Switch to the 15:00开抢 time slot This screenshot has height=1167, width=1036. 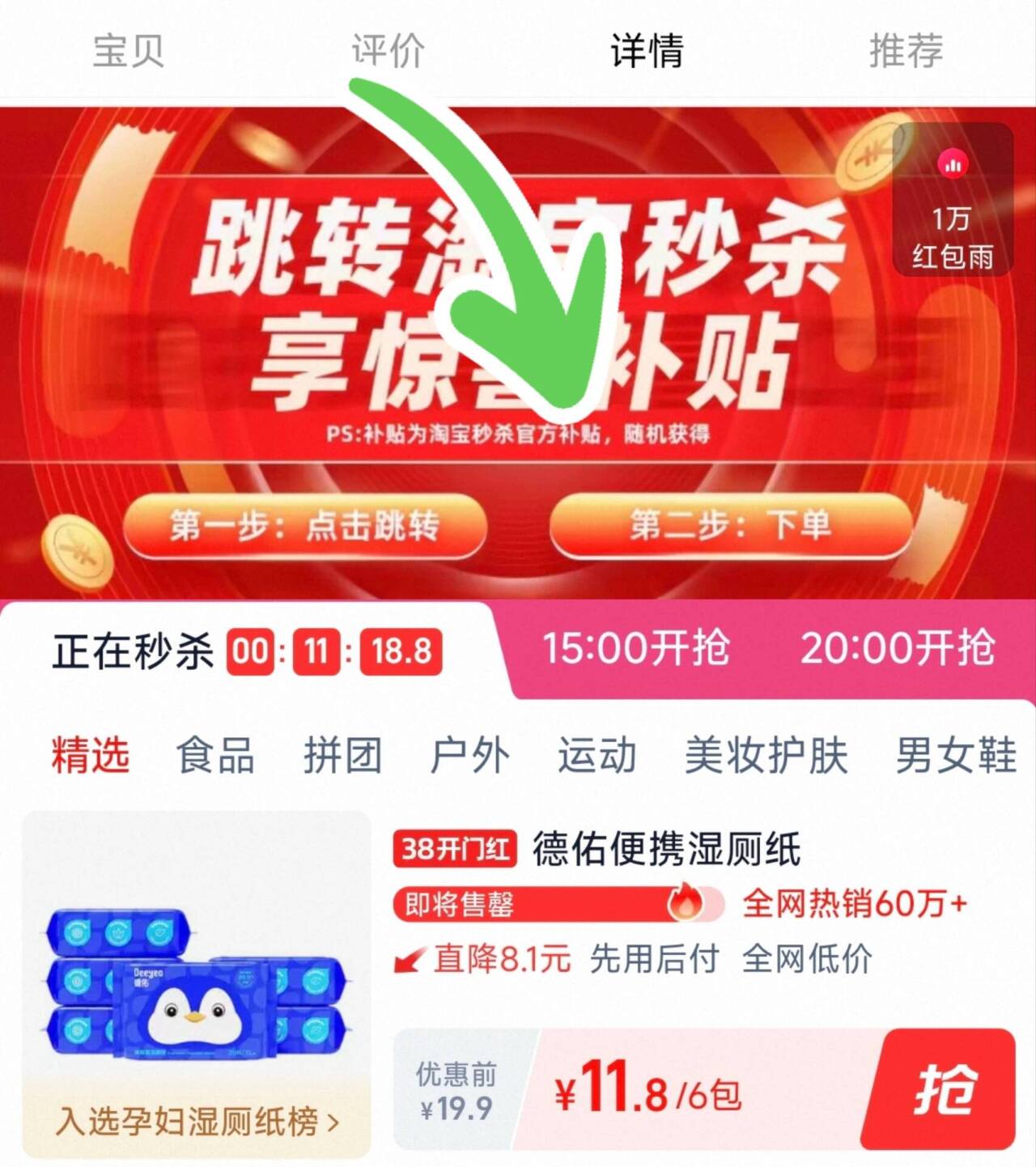coord(635,648)
